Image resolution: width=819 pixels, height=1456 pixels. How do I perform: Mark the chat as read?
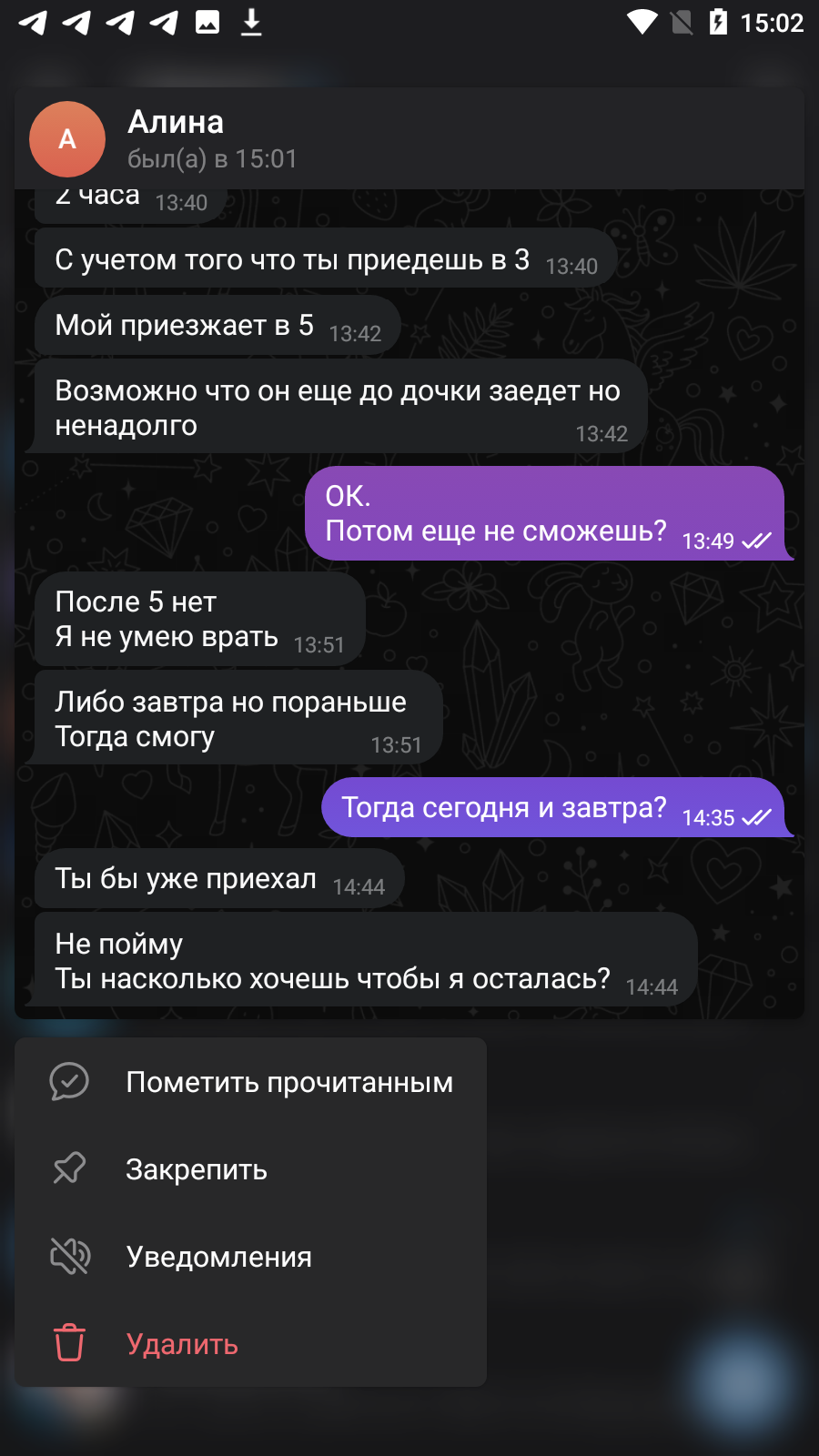pyautogui.click(x=250, y=1082)
